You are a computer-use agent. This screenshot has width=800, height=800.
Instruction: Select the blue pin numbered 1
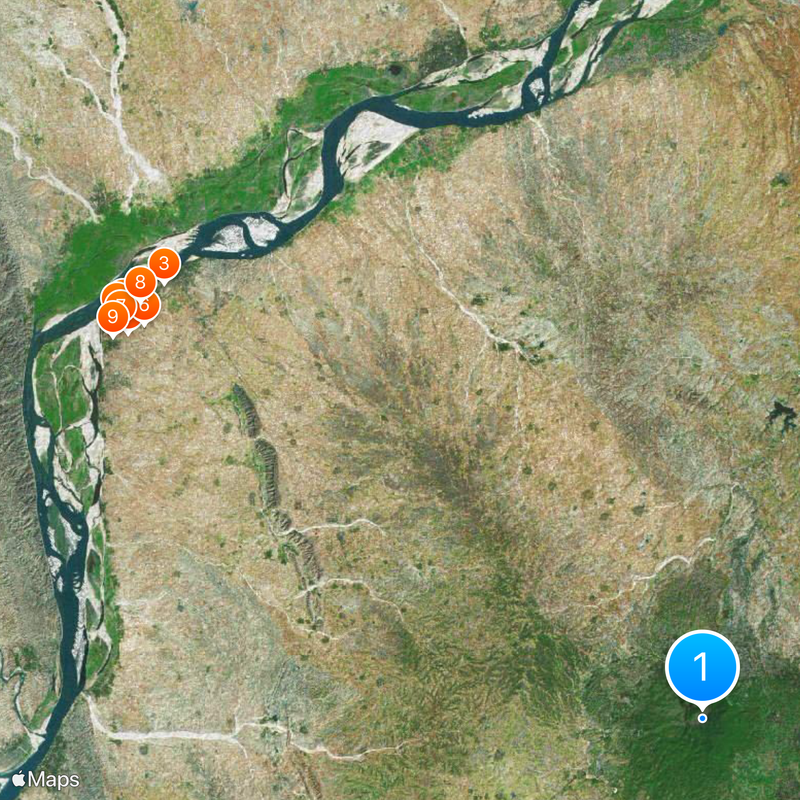702,666
